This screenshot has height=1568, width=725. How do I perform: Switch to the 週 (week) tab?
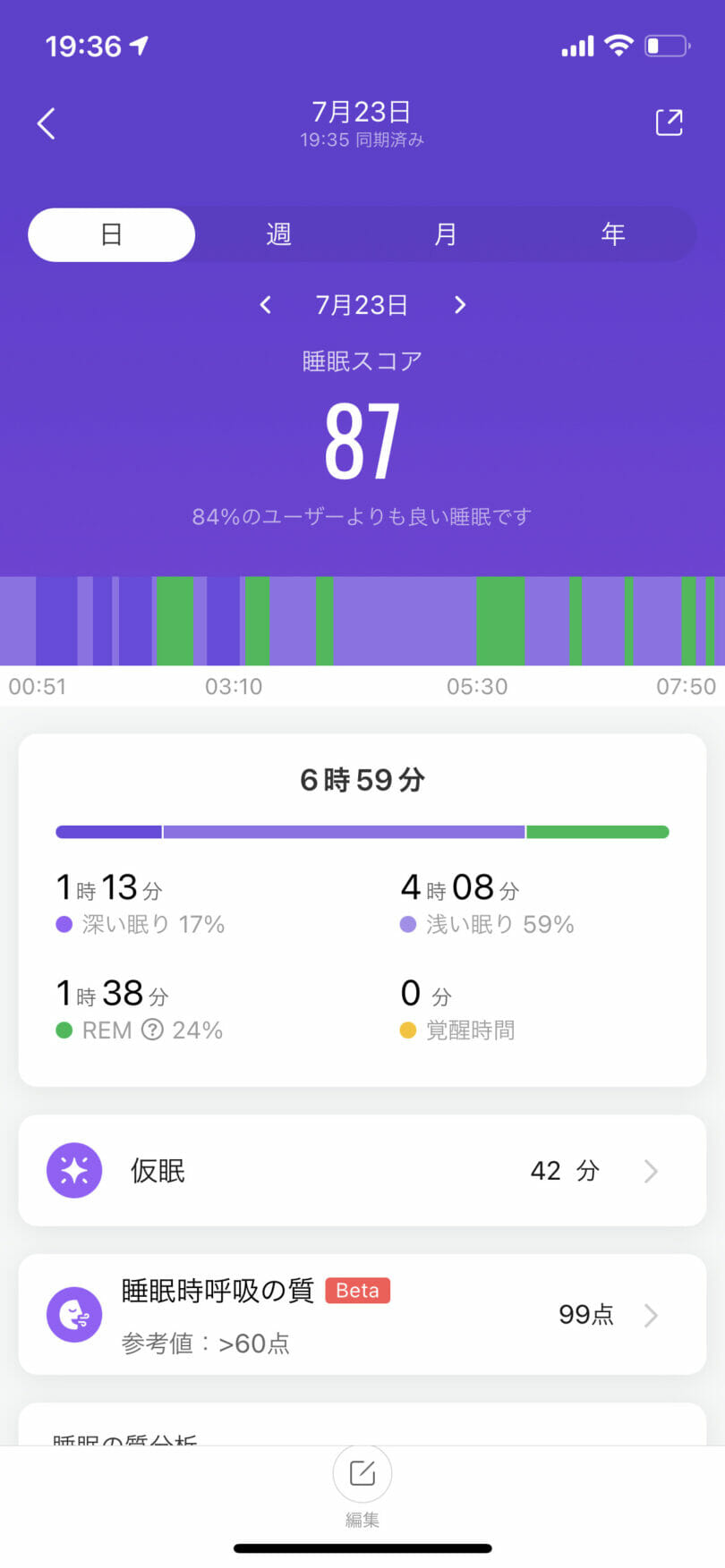tap(278, 234)
